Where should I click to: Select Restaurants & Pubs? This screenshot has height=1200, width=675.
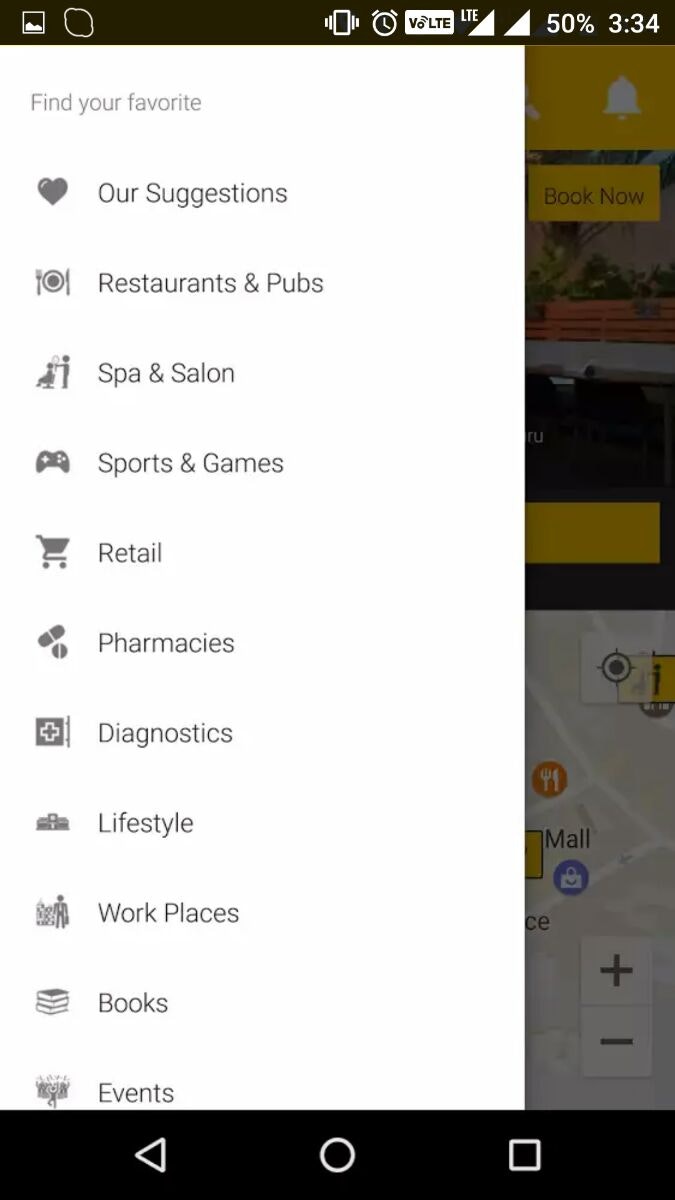[x=210, y=283]
